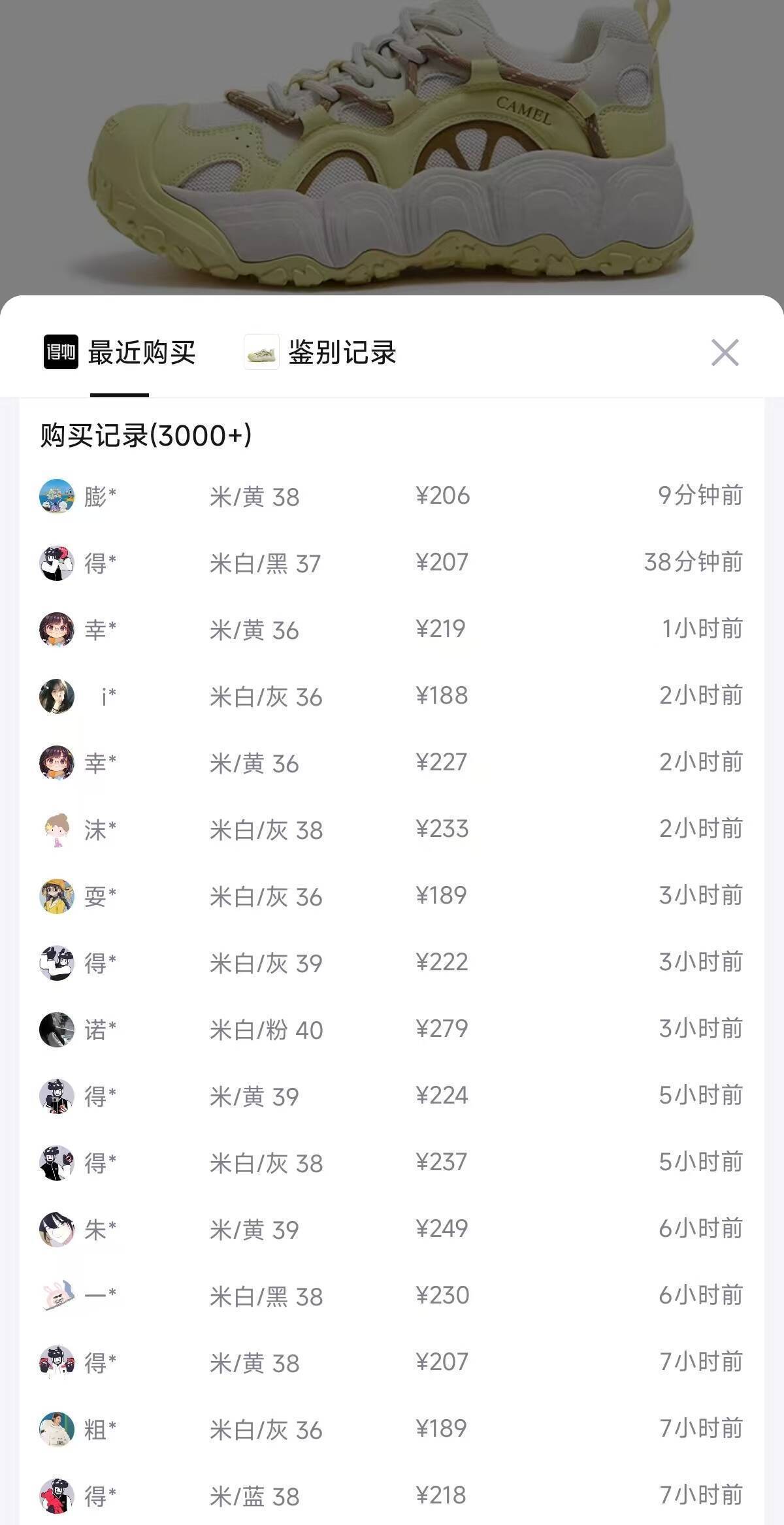Select the 最近购买 tab
Viewport: 784px width, 1525px height.
pyautogui.click(x=140, y=353)
